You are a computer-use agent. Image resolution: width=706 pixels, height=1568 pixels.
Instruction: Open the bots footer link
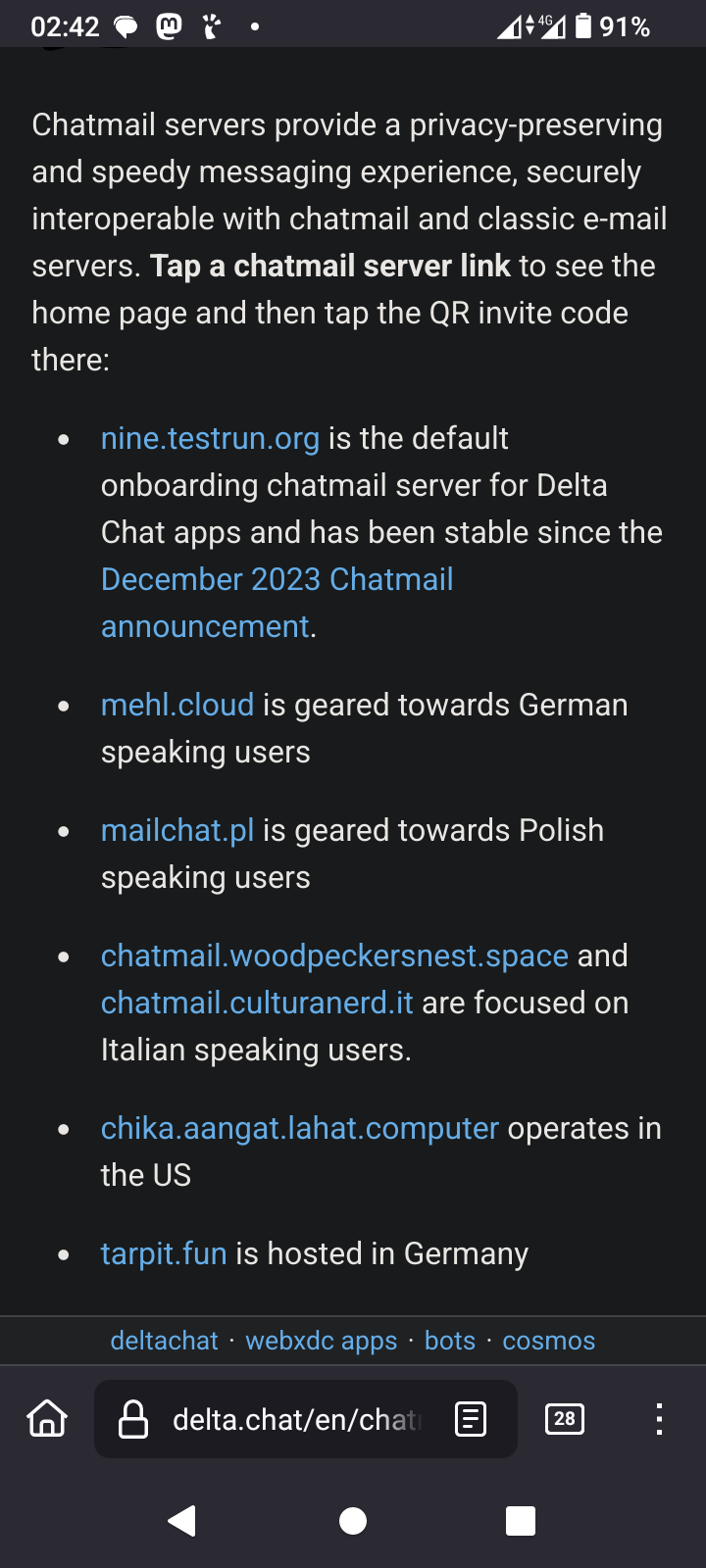click(450, 1341)
